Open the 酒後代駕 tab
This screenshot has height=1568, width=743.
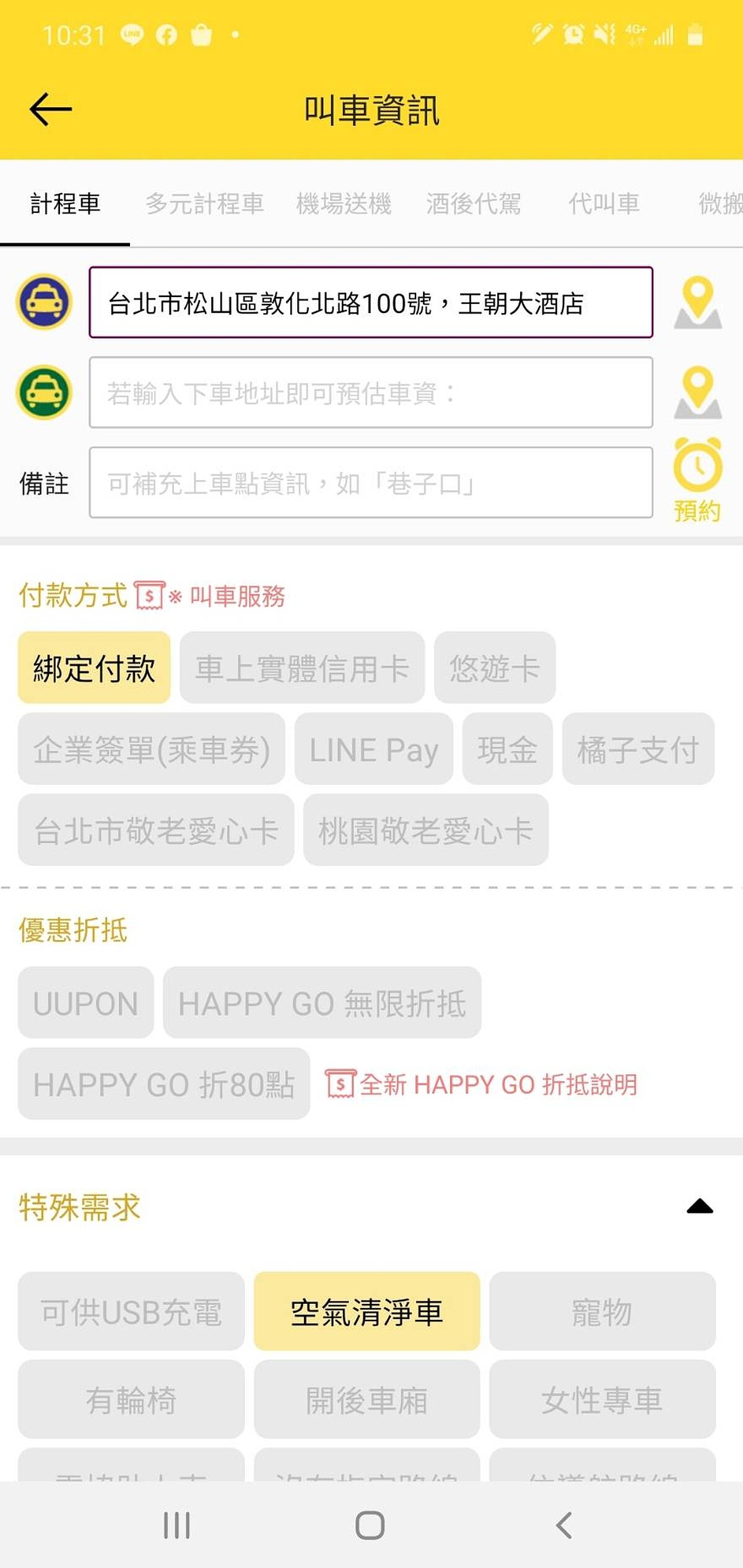(x=473, y=204)
